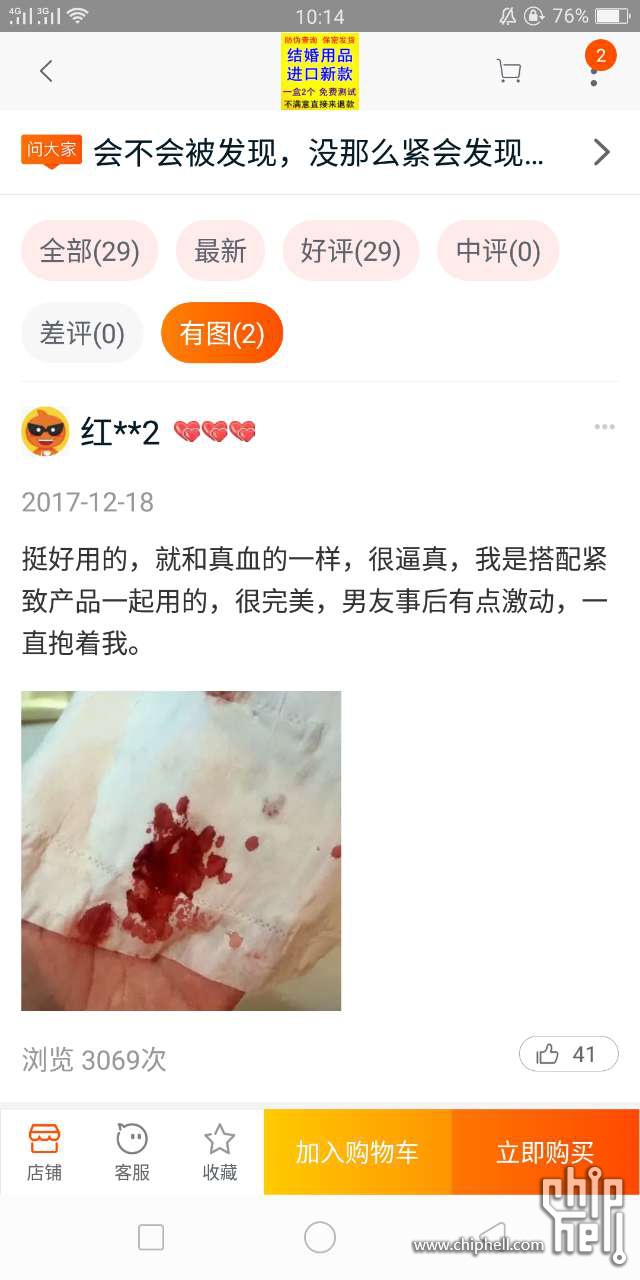Like the review with 41 likes
640x1280 pixels.
click(568, 1054)
